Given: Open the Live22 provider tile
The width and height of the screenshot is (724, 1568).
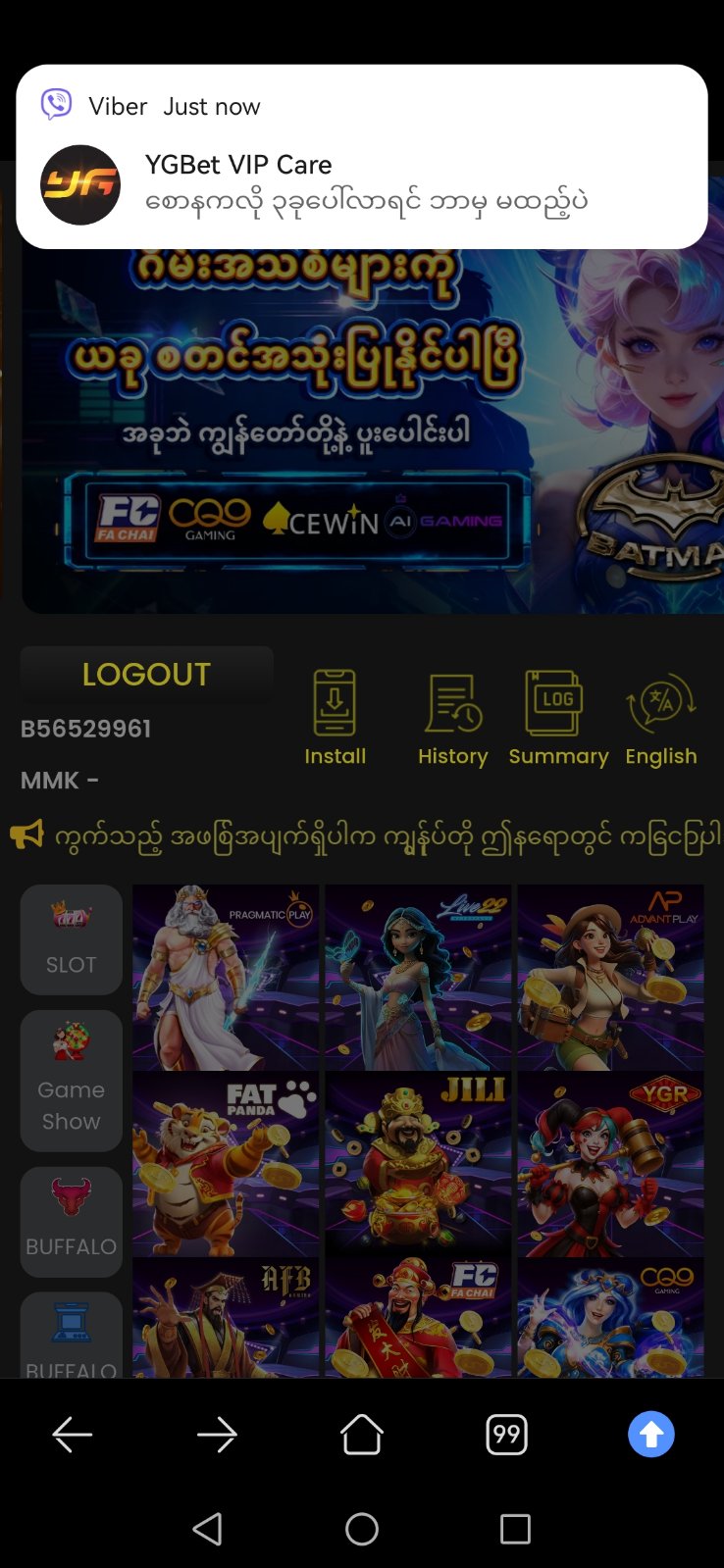Looking at the screenshot, I should (418, 977).
